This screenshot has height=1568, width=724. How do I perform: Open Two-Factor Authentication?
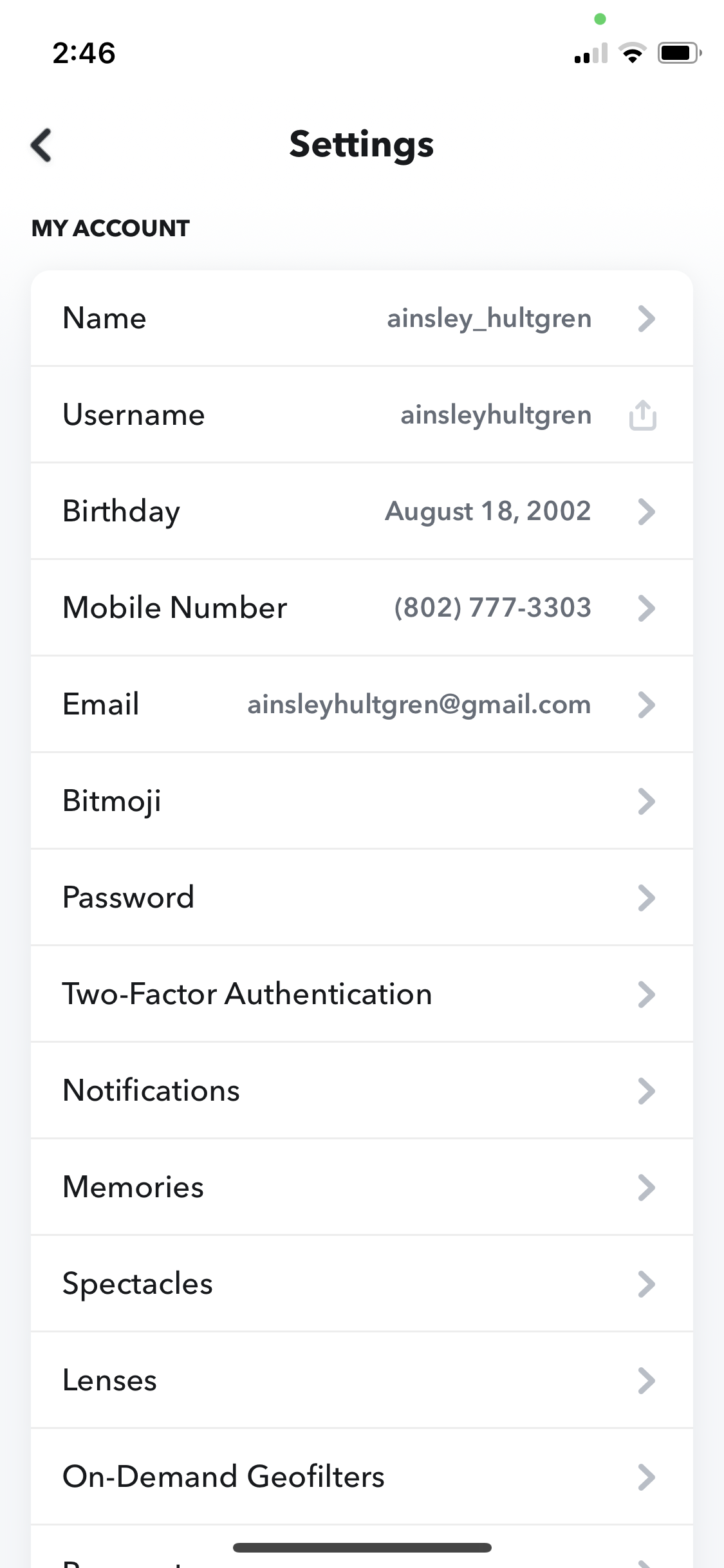pyautogui.click(x=362, y=994)
